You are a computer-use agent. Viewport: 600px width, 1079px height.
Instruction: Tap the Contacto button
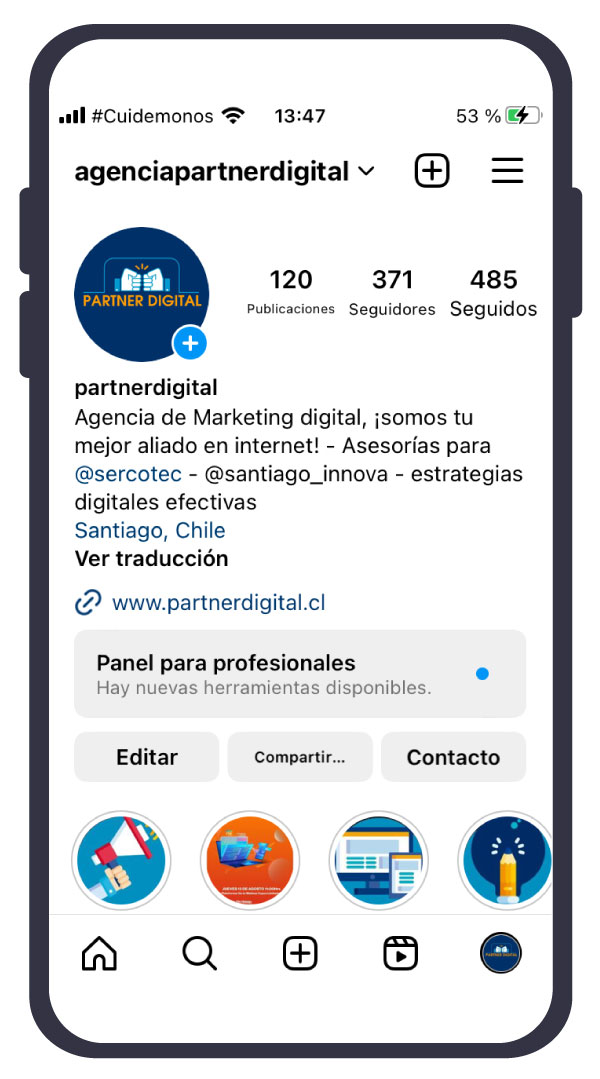click(x=453, y=757)
